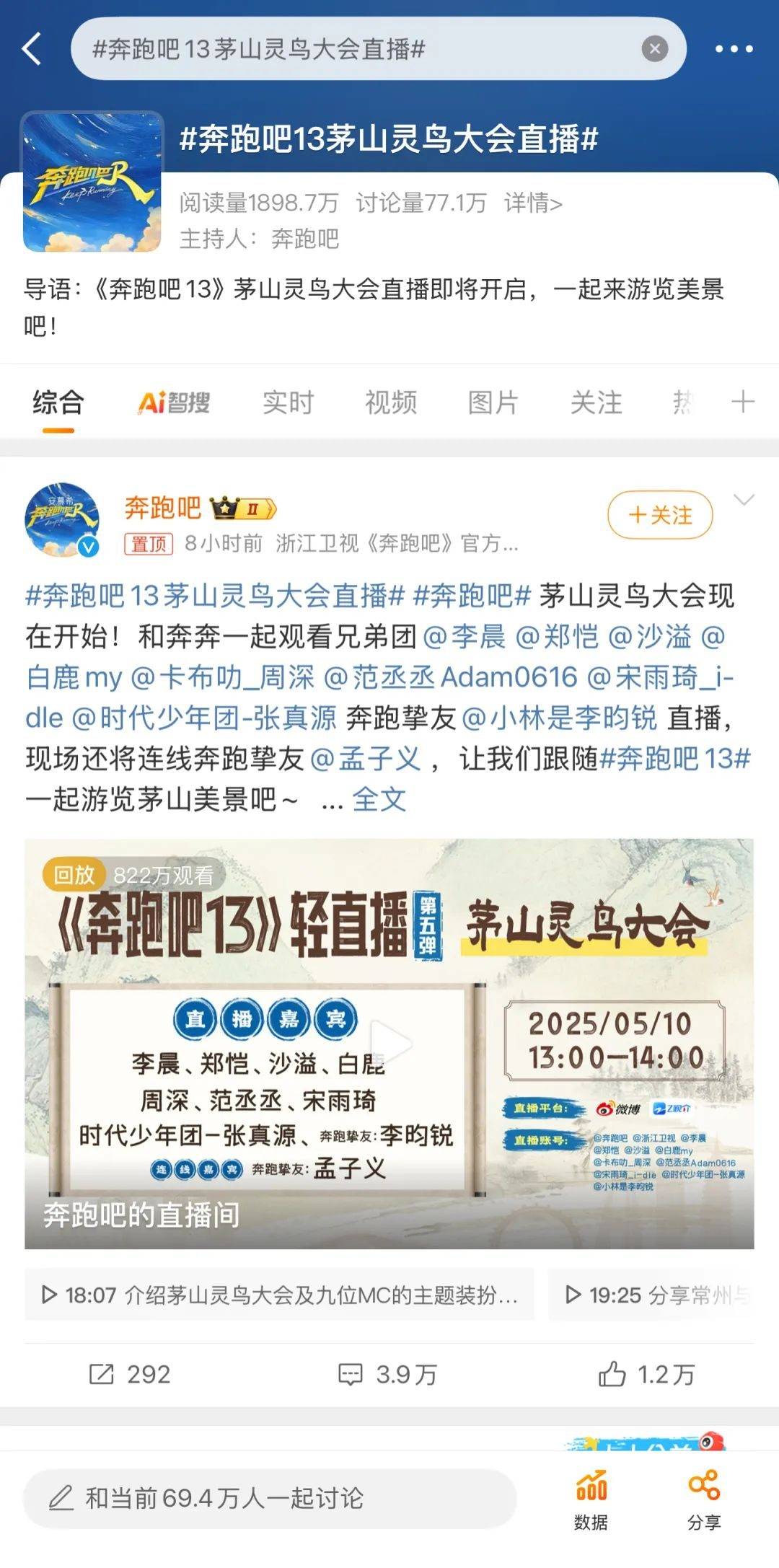Like 奔跑吧's pinned post

tap(646, 1375)
